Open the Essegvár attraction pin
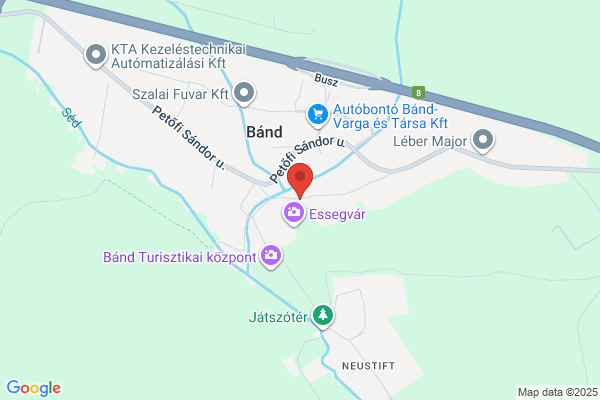Viewport: 600px width, 400px height. 294,213
